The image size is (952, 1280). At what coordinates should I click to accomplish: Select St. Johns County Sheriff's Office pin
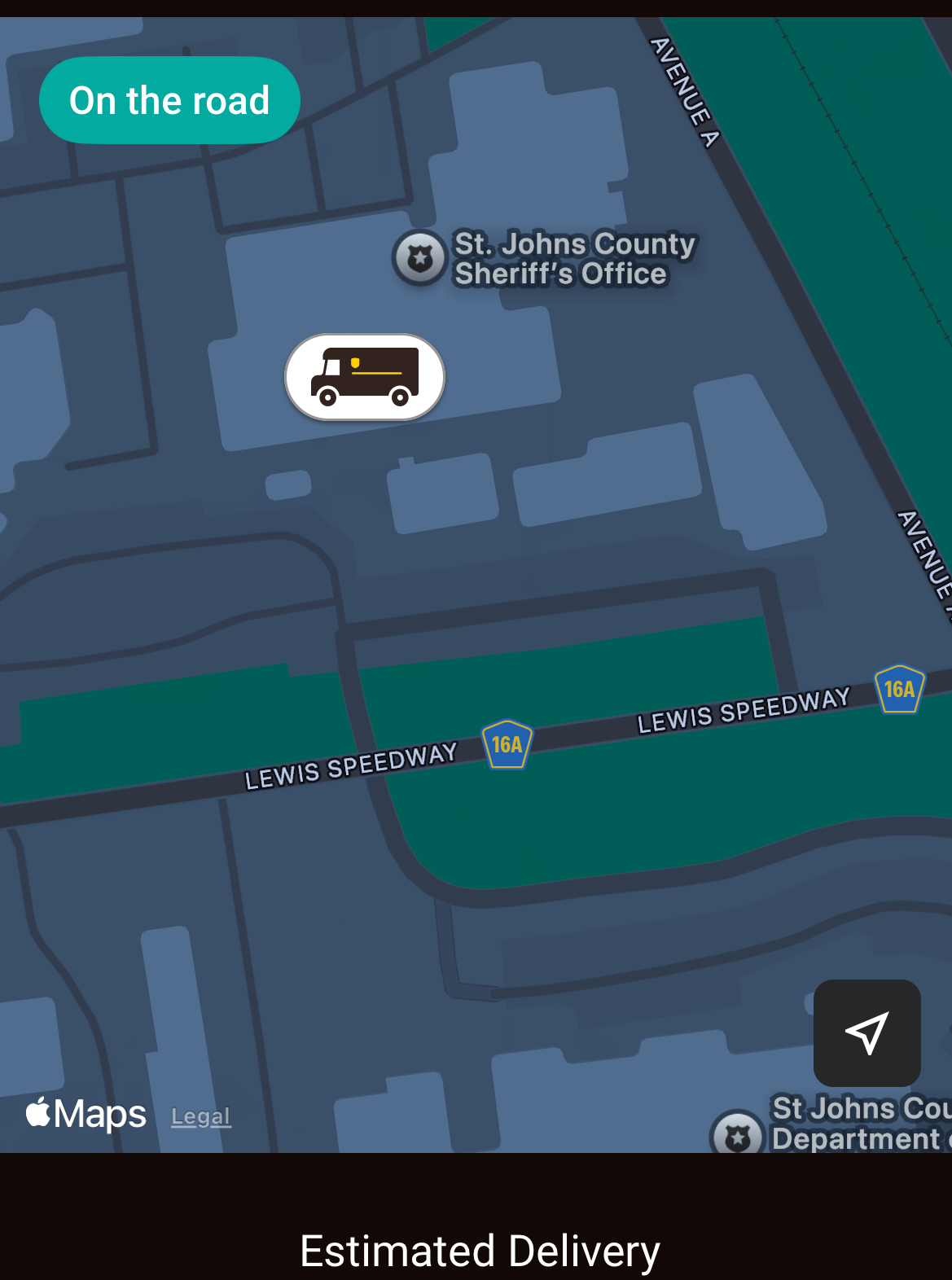tap(420, 258)
